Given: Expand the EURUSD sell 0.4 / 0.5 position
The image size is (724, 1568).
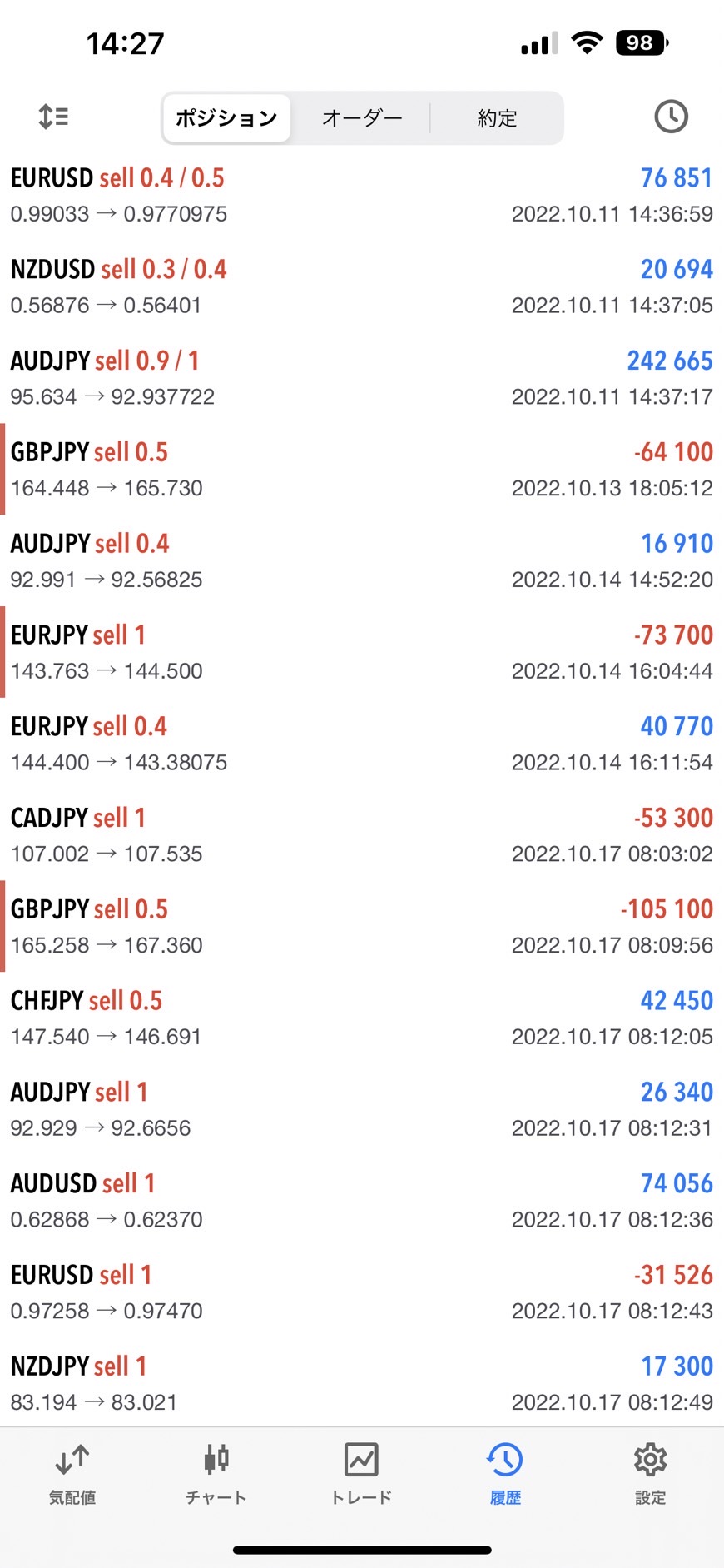Looking at the screenshot, I should pyautogui.click(x=362, y=195).
